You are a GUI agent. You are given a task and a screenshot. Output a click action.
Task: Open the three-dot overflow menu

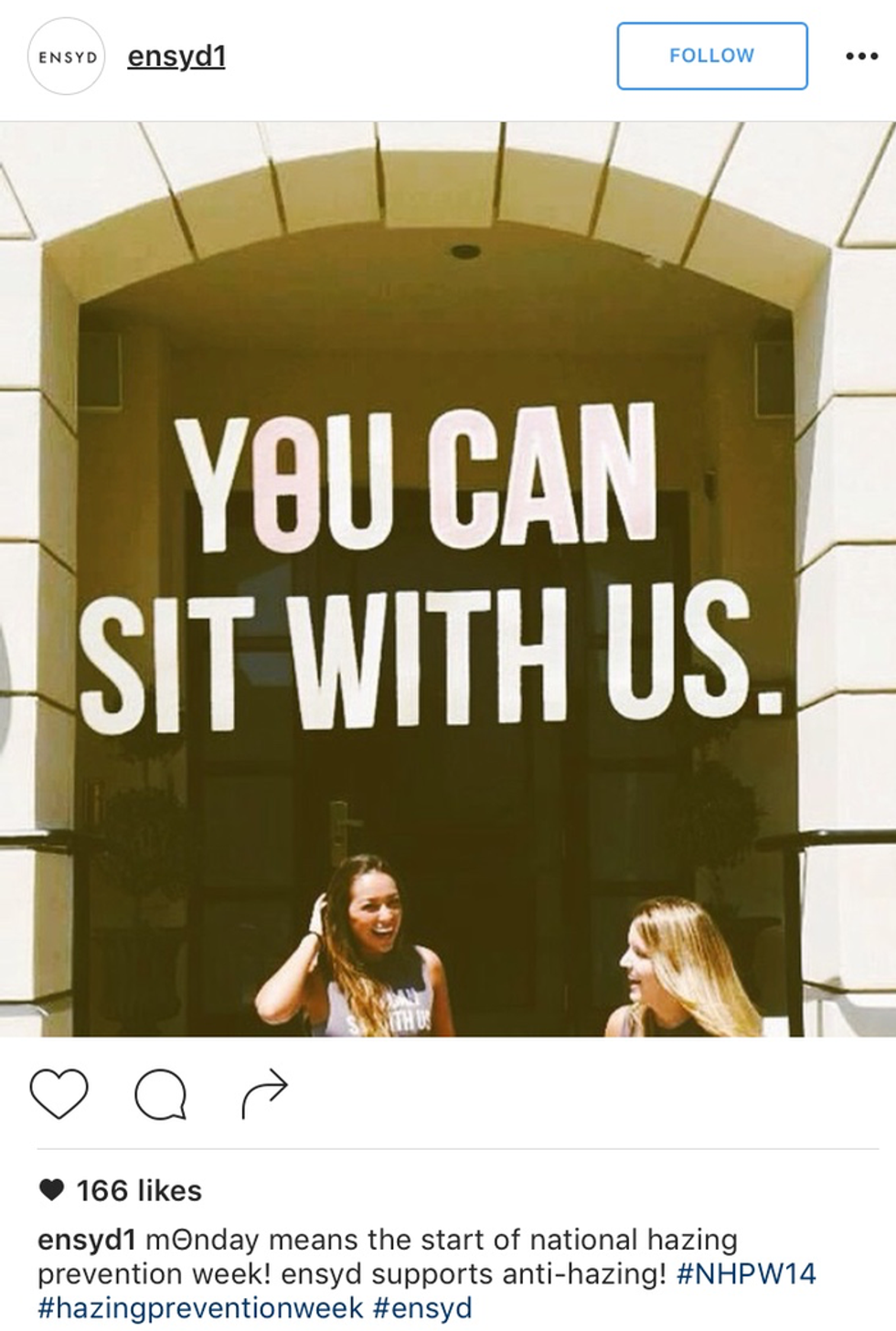pos(861,57)
